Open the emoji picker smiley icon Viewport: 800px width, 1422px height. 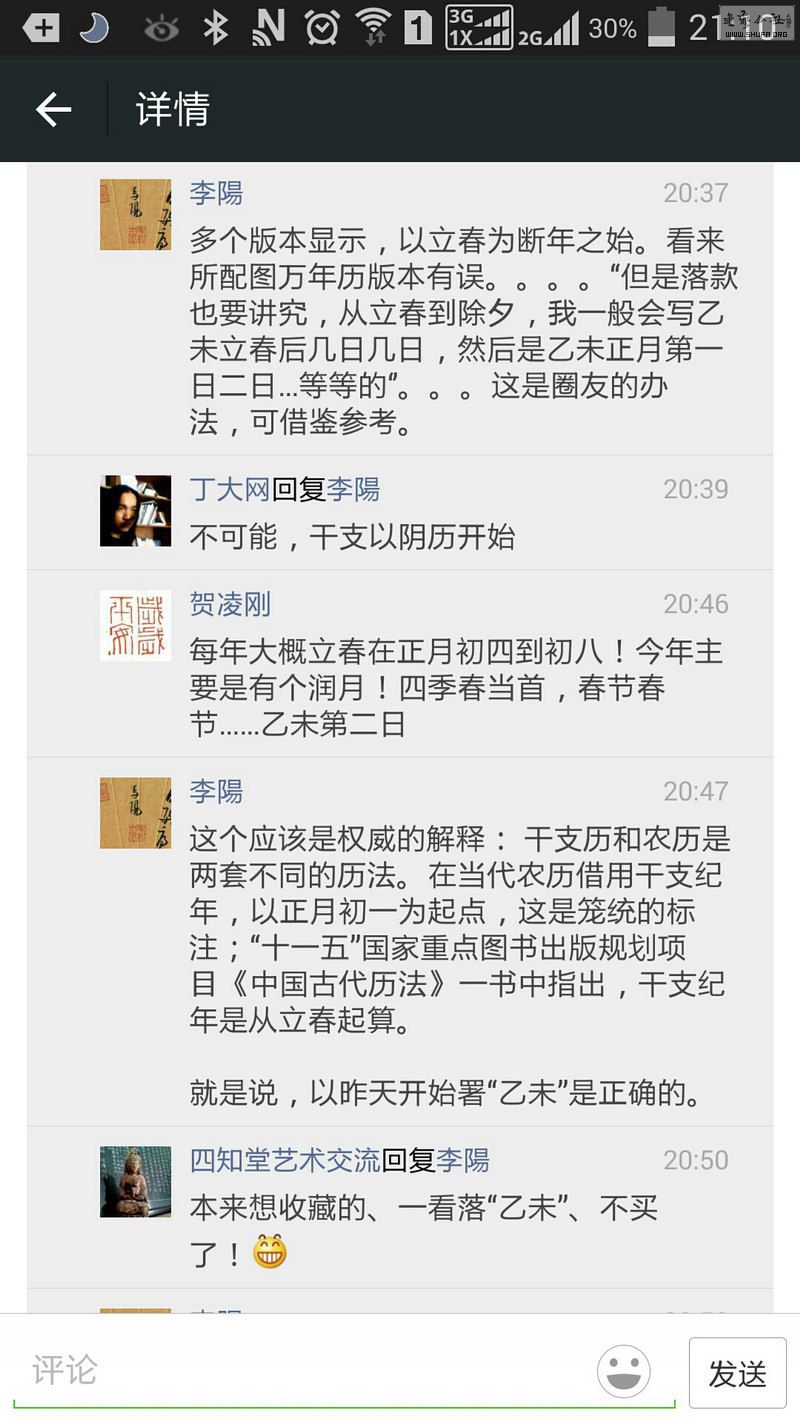pyautogui.click(x=624, y=1372)
